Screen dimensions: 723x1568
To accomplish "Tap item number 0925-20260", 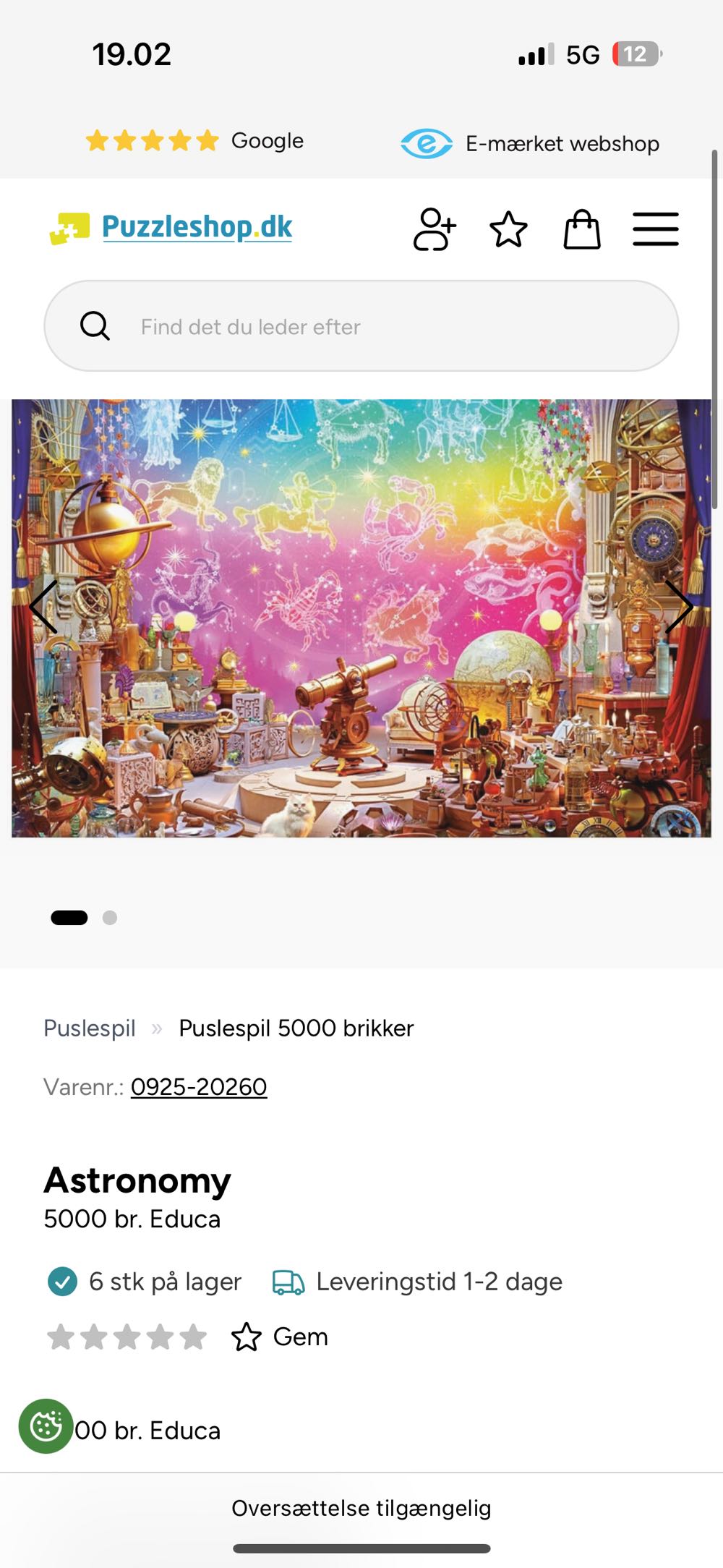I will coord(199,1087).
